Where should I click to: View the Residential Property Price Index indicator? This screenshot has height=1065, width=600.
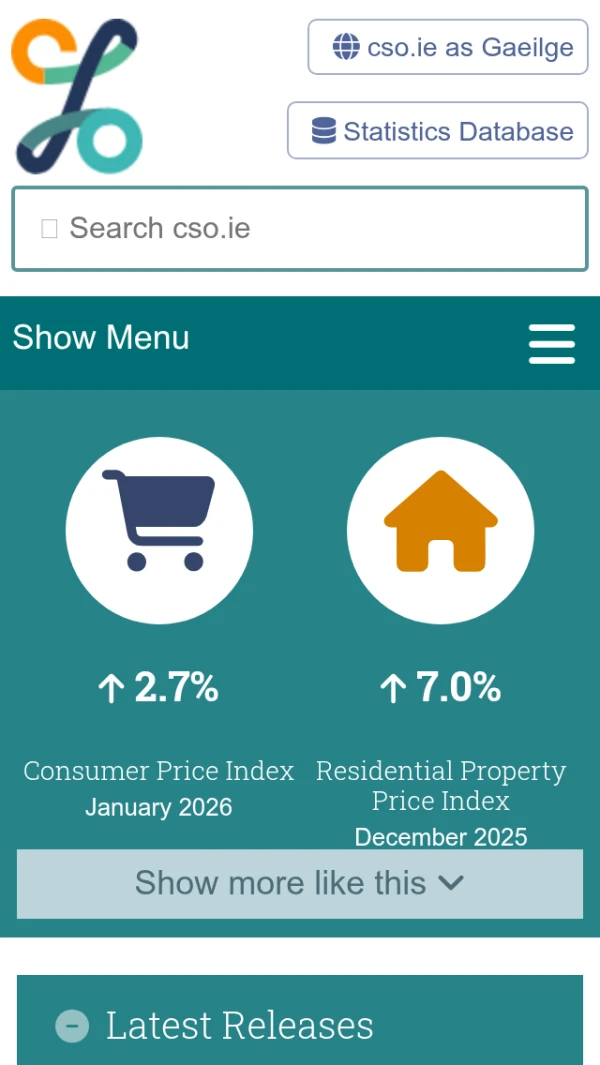point(440,785)
